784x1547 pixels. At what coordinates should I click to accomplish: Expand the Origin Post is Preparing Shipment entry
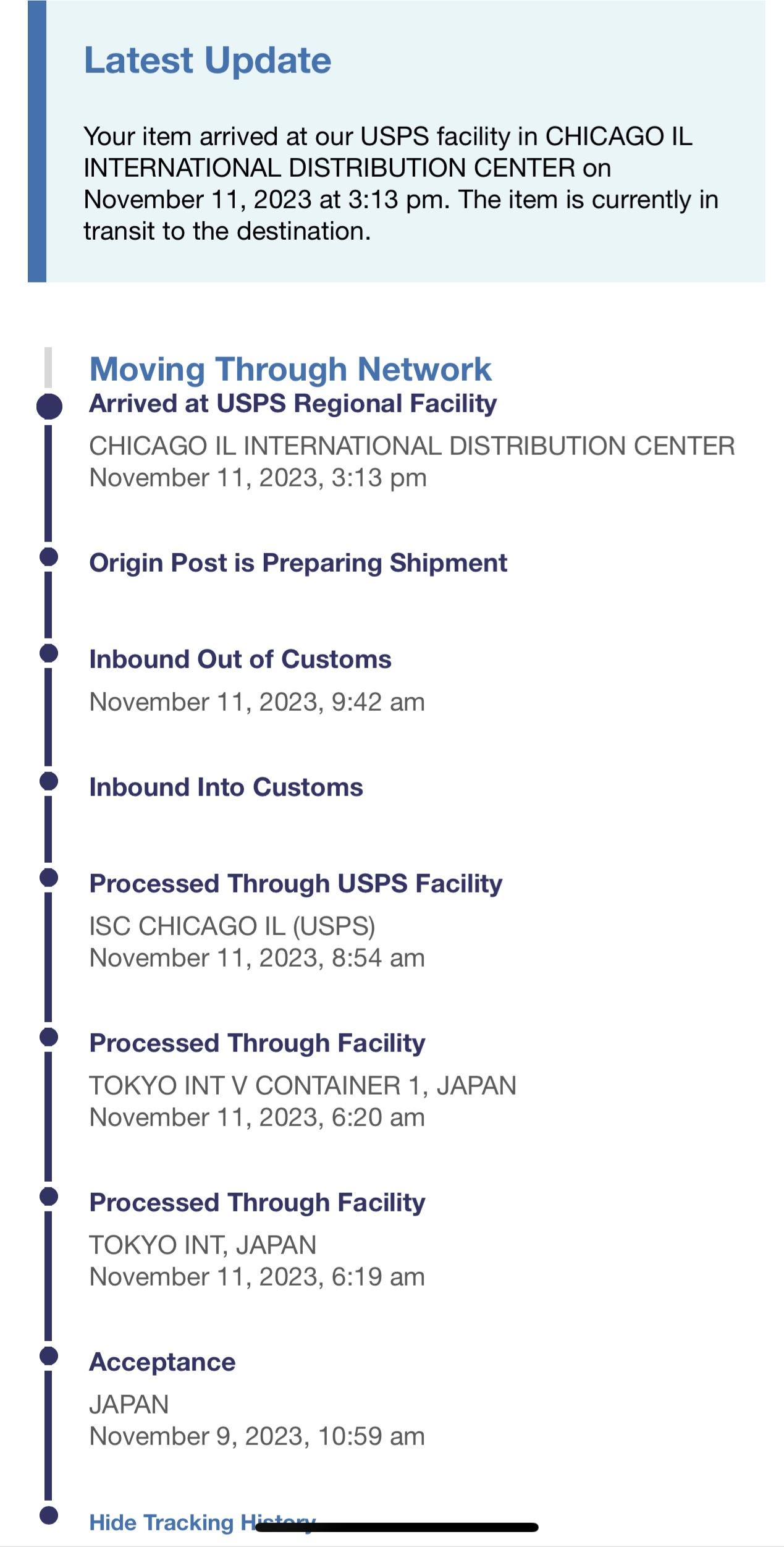tap(299, 562)
